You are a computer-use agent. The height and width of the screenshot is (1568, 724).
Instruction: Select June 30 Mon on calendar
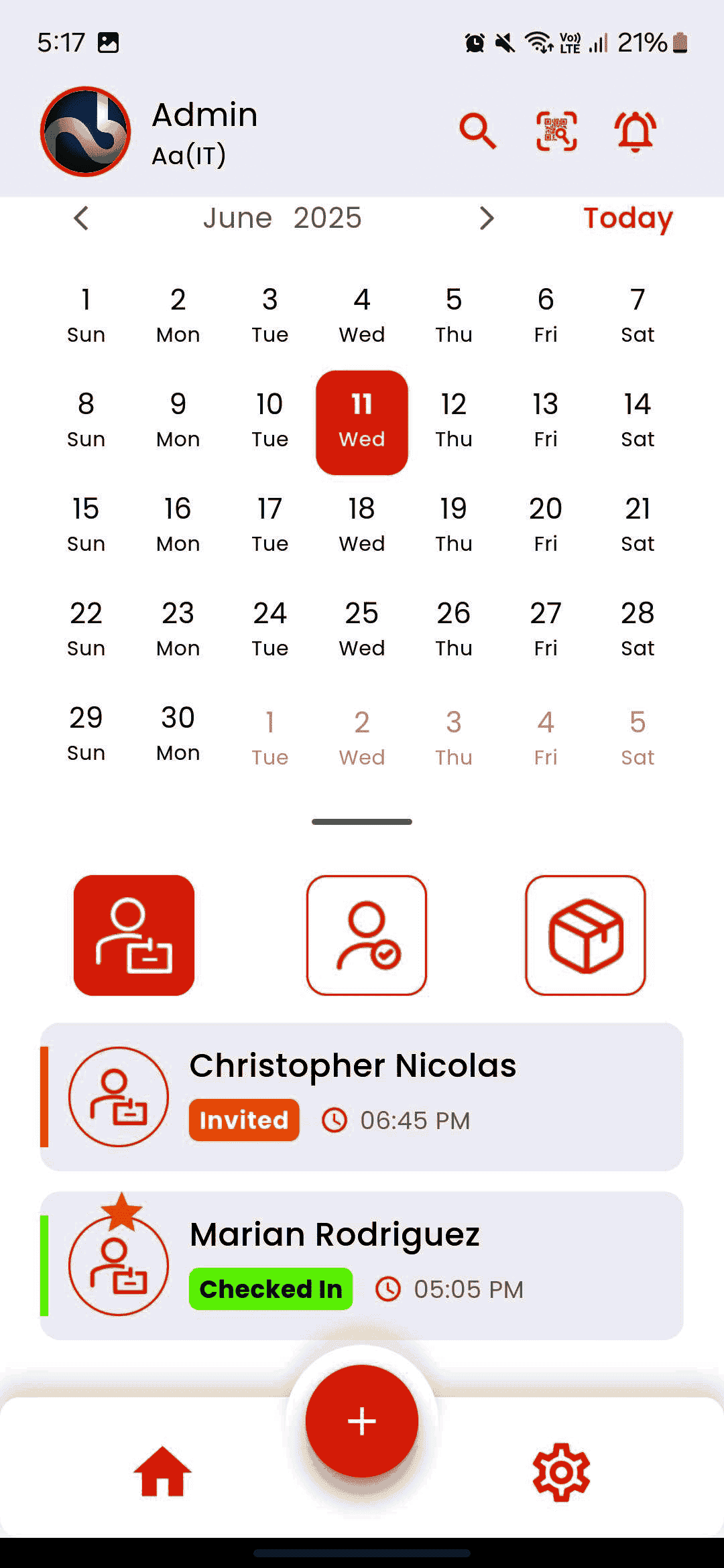pyautogui.click(x=178, y=733)
